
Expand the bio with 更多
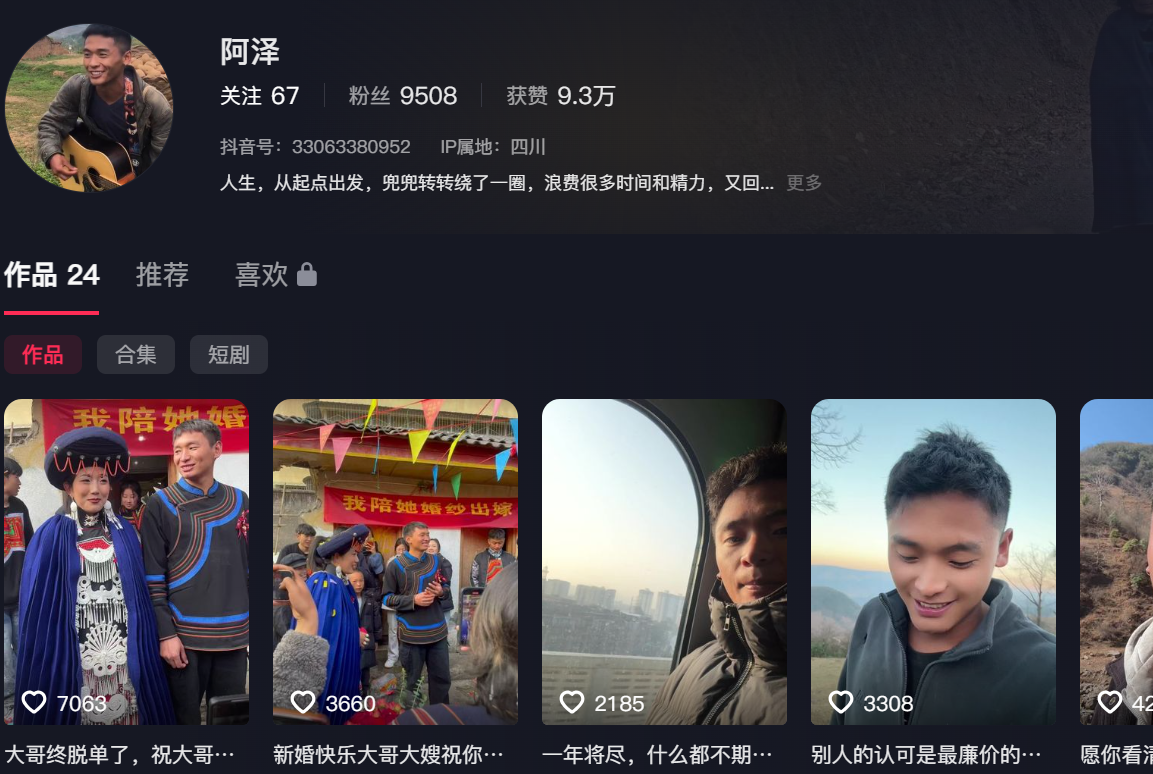[x=804, y=183]
